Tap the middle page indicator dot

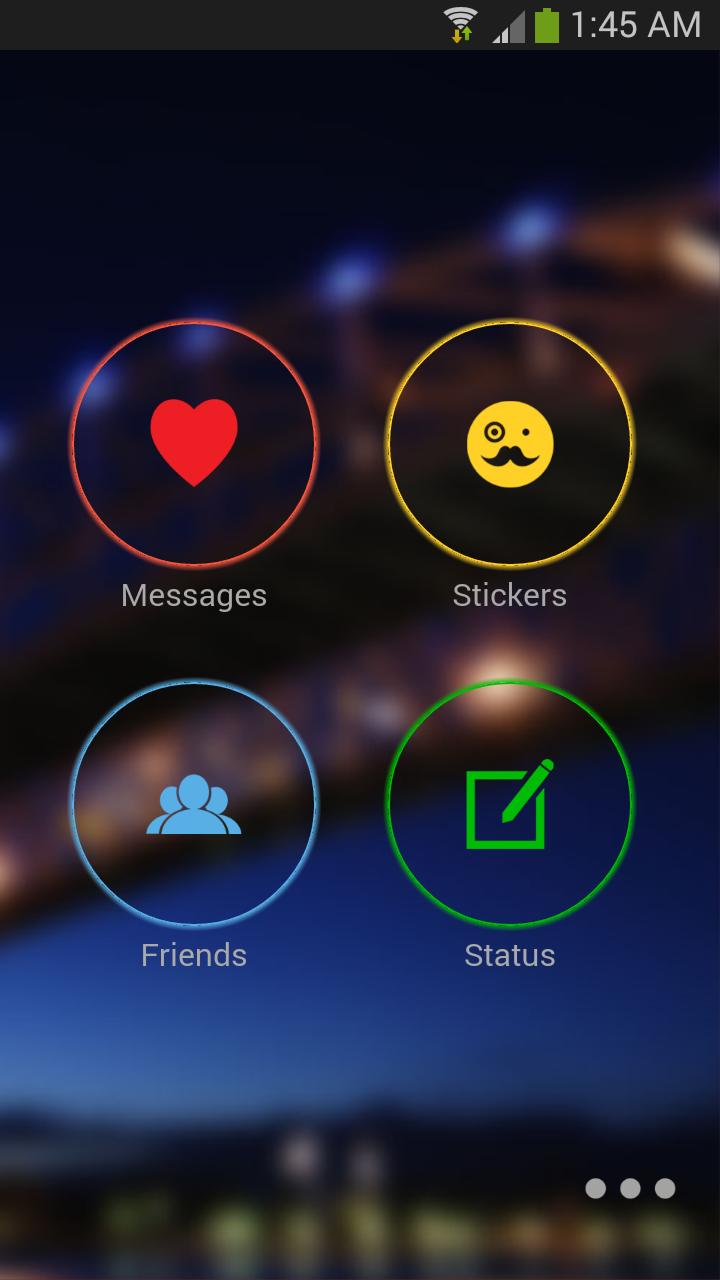pos(629,1188)
